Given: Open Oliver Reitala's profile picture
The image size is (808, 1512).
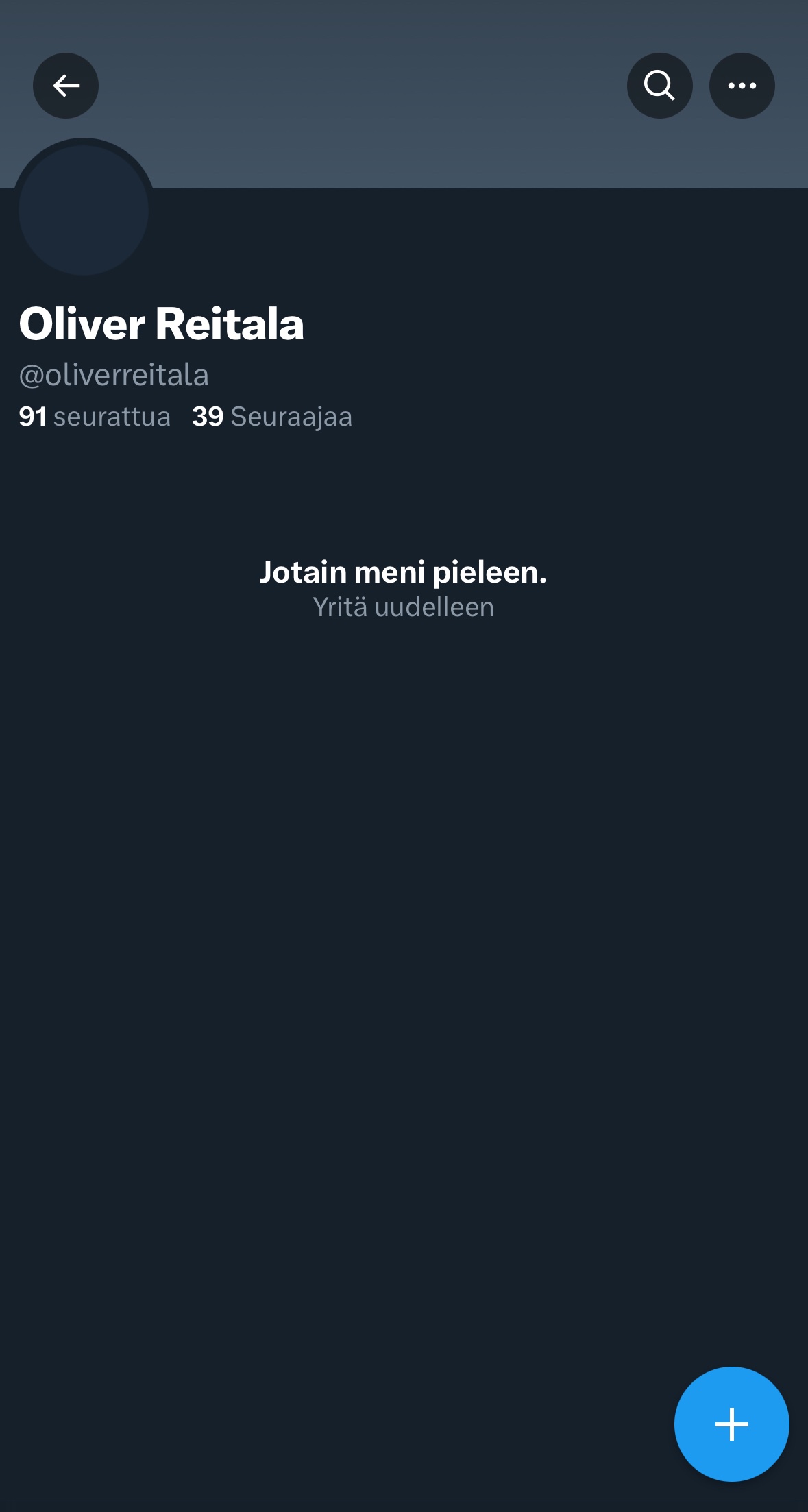Looking at the screenshot, I should [x=84, y=210].
